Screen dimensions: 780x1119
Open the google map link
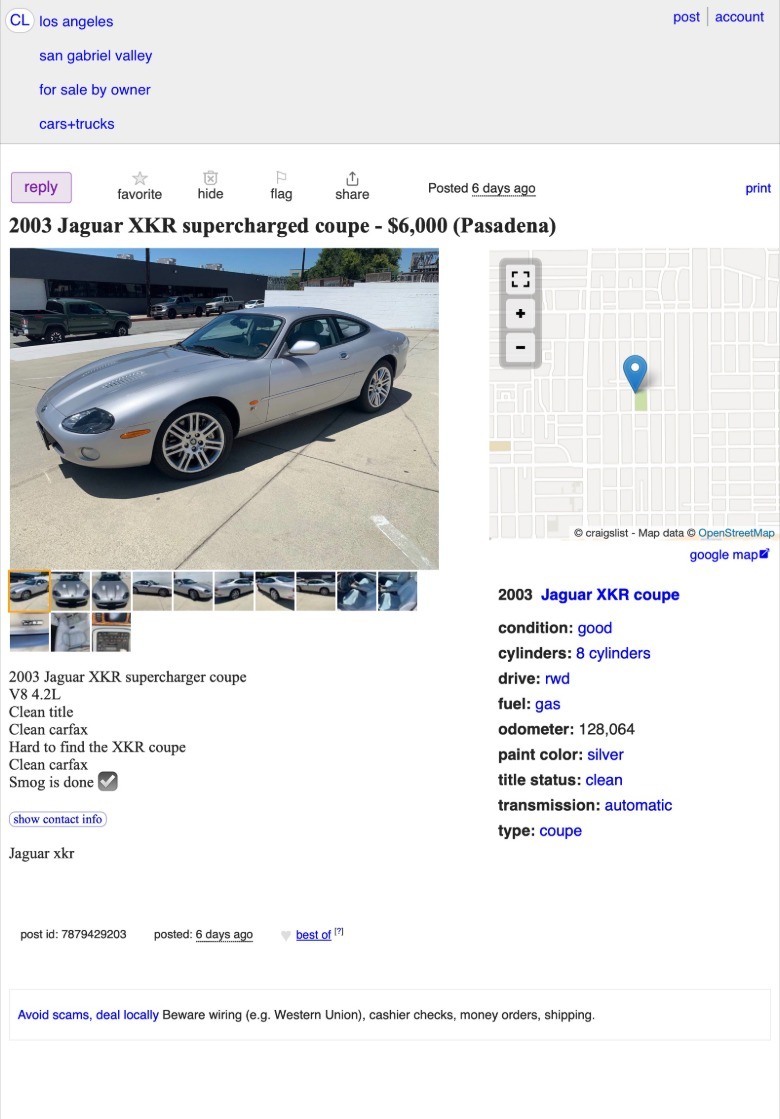[729, 555]
